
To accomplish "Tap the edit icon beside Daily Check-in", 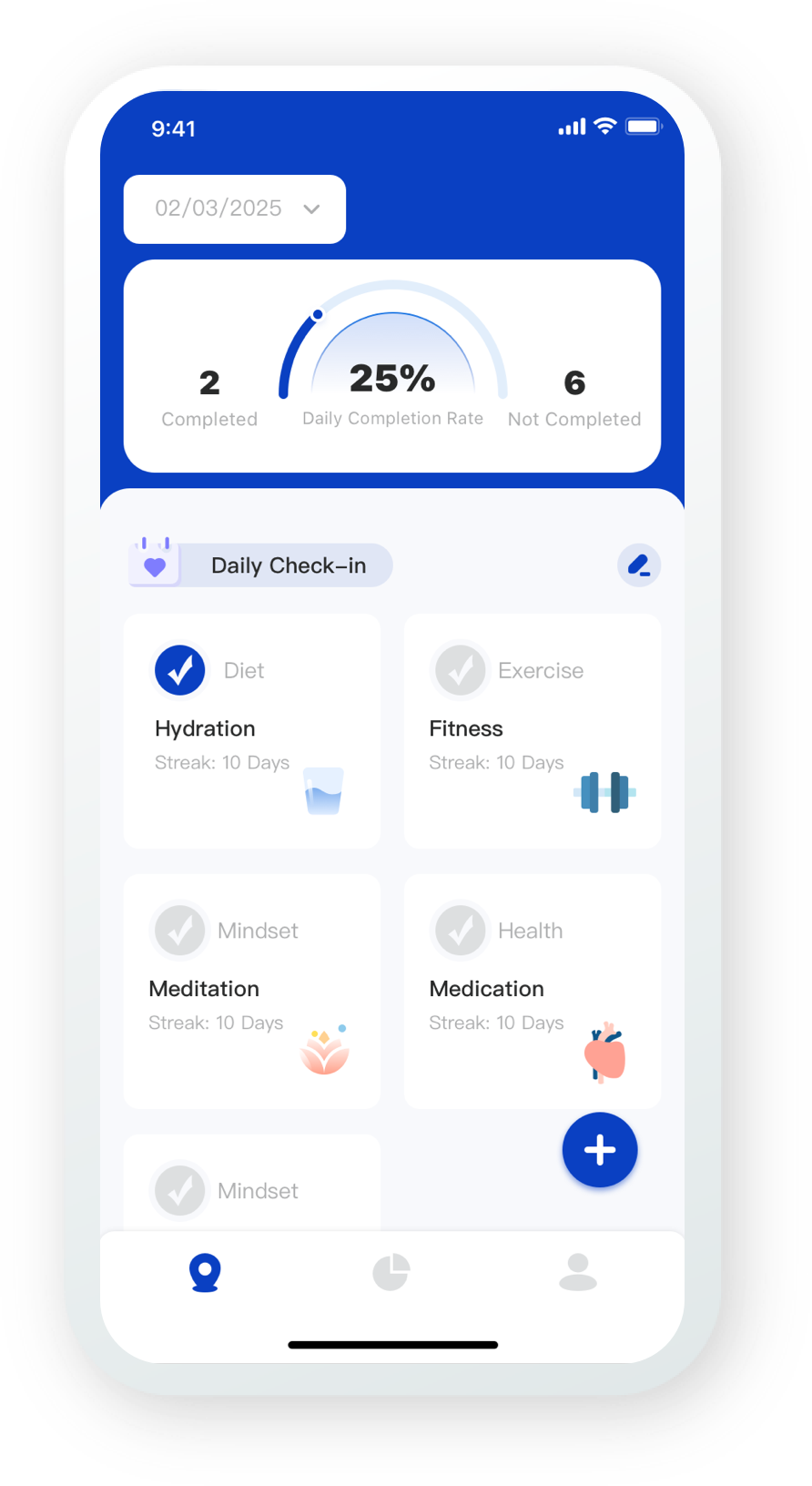I will point(639,565).
